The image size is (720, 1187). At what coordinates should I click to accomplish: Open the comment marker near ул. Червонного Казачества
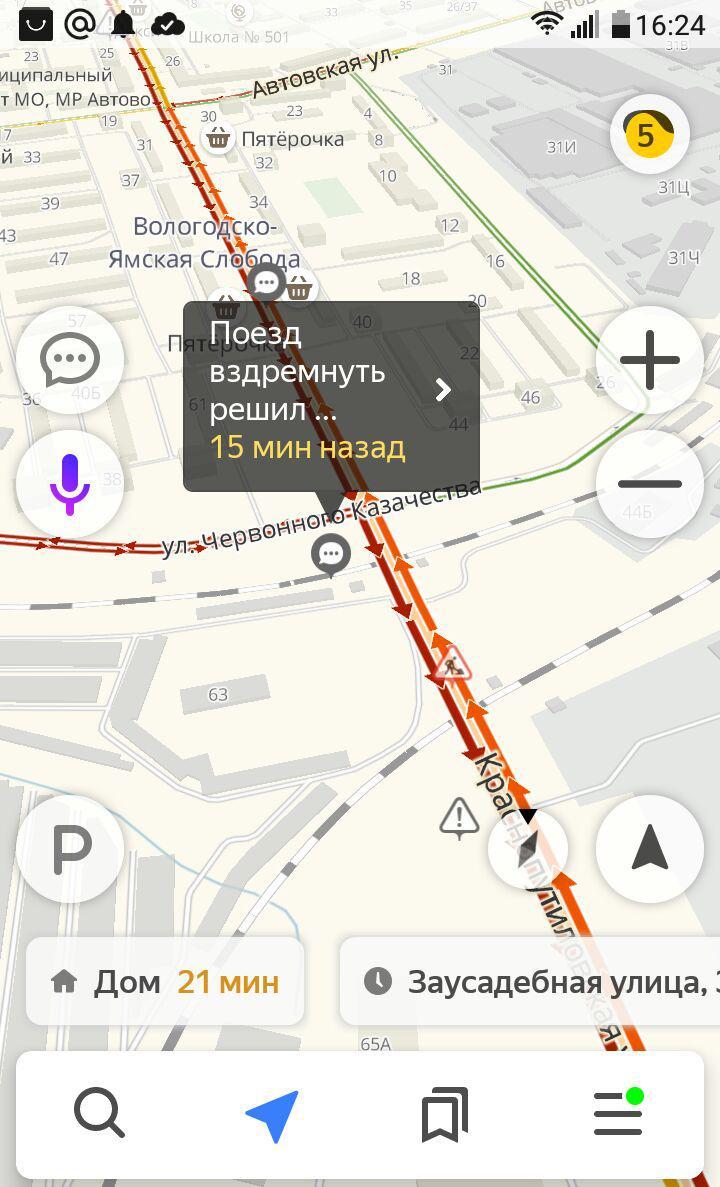click(x=331, y=553)
